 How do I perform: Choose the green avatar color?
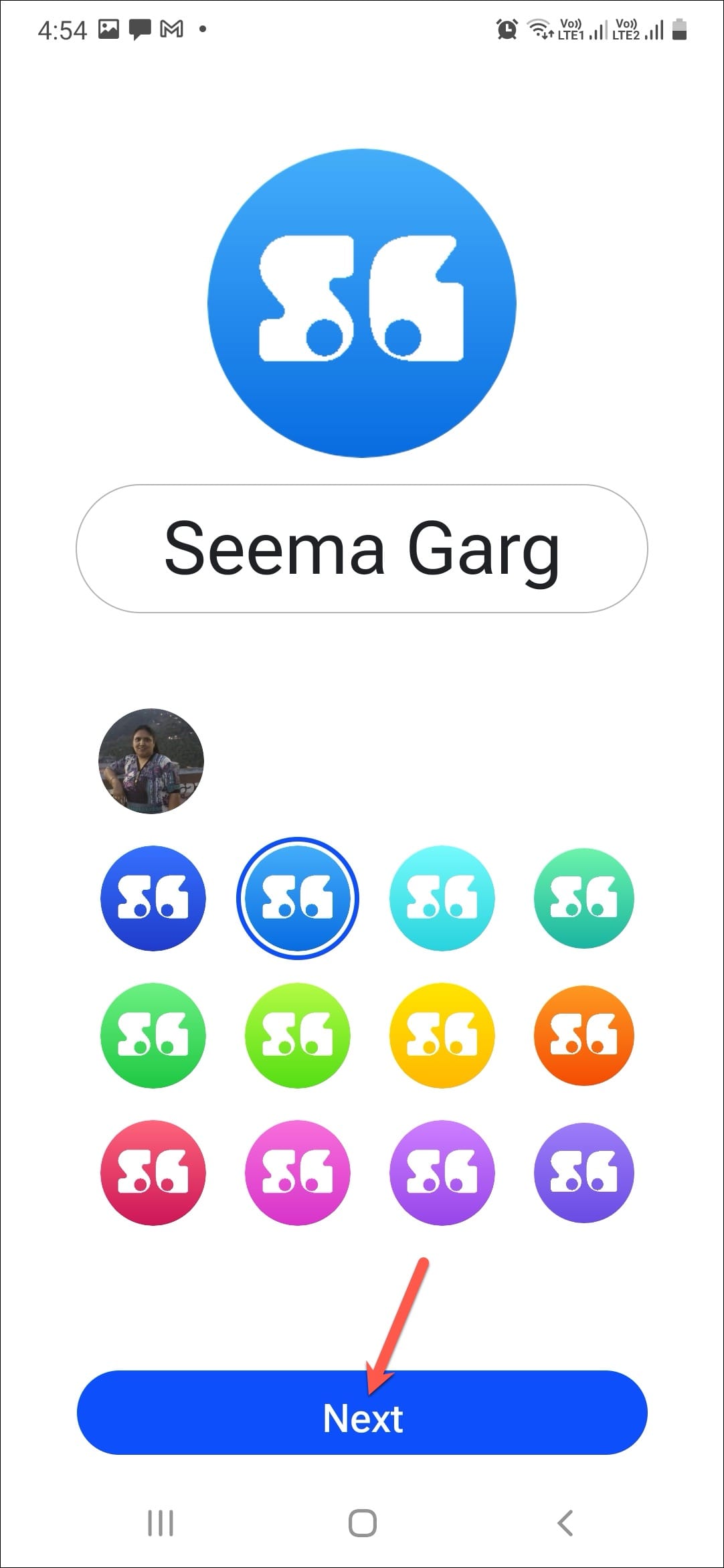pyautogui.click(x=153, y=1036)
